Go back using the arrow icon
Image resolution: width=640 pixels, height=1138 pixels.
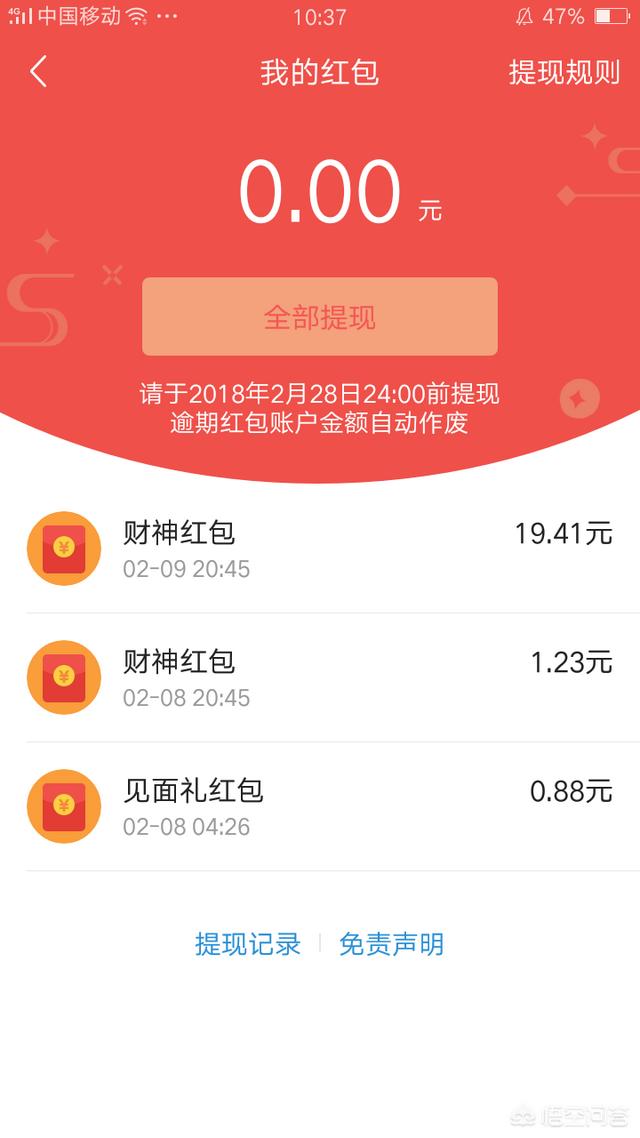[38, 72]
